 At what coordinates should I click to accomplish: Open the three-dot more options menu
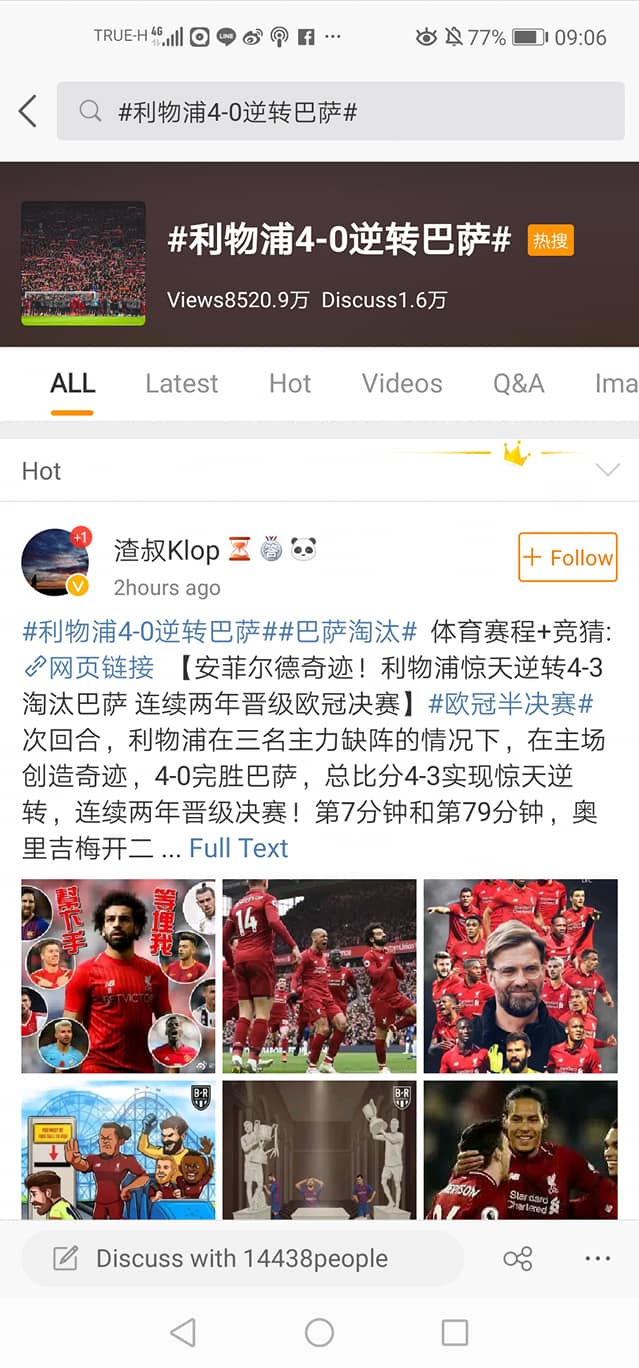click(x=597, y=1258)
